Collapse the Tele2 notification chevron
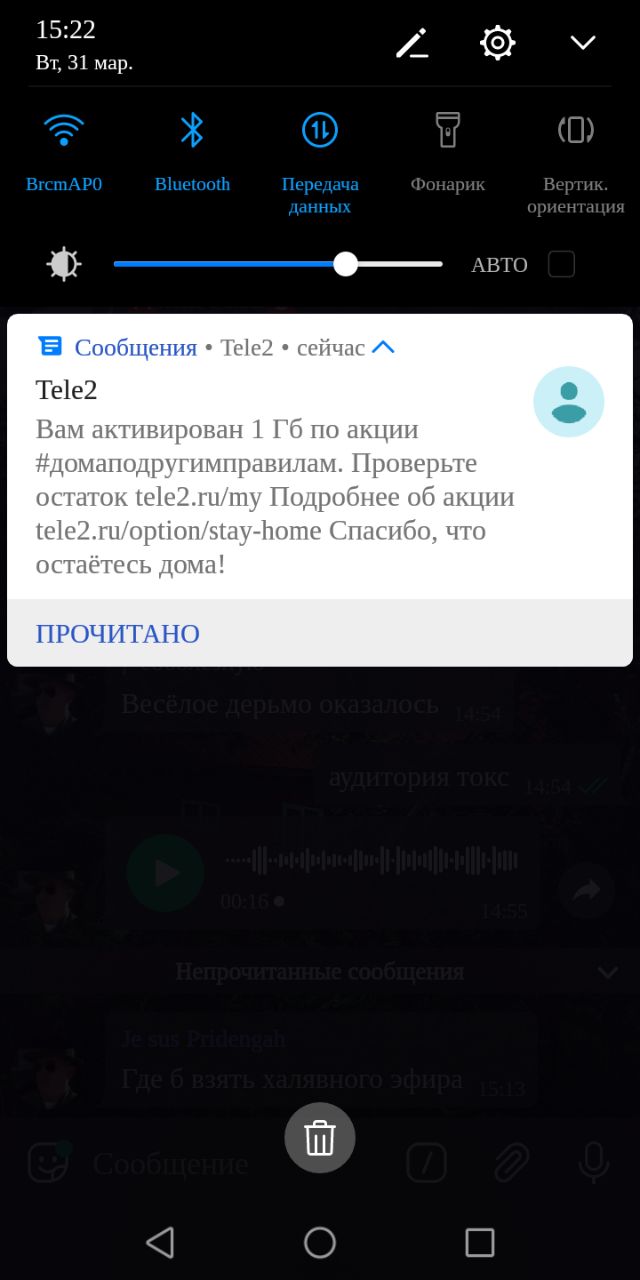The image size is (640, 1280). tap(383, 347)
